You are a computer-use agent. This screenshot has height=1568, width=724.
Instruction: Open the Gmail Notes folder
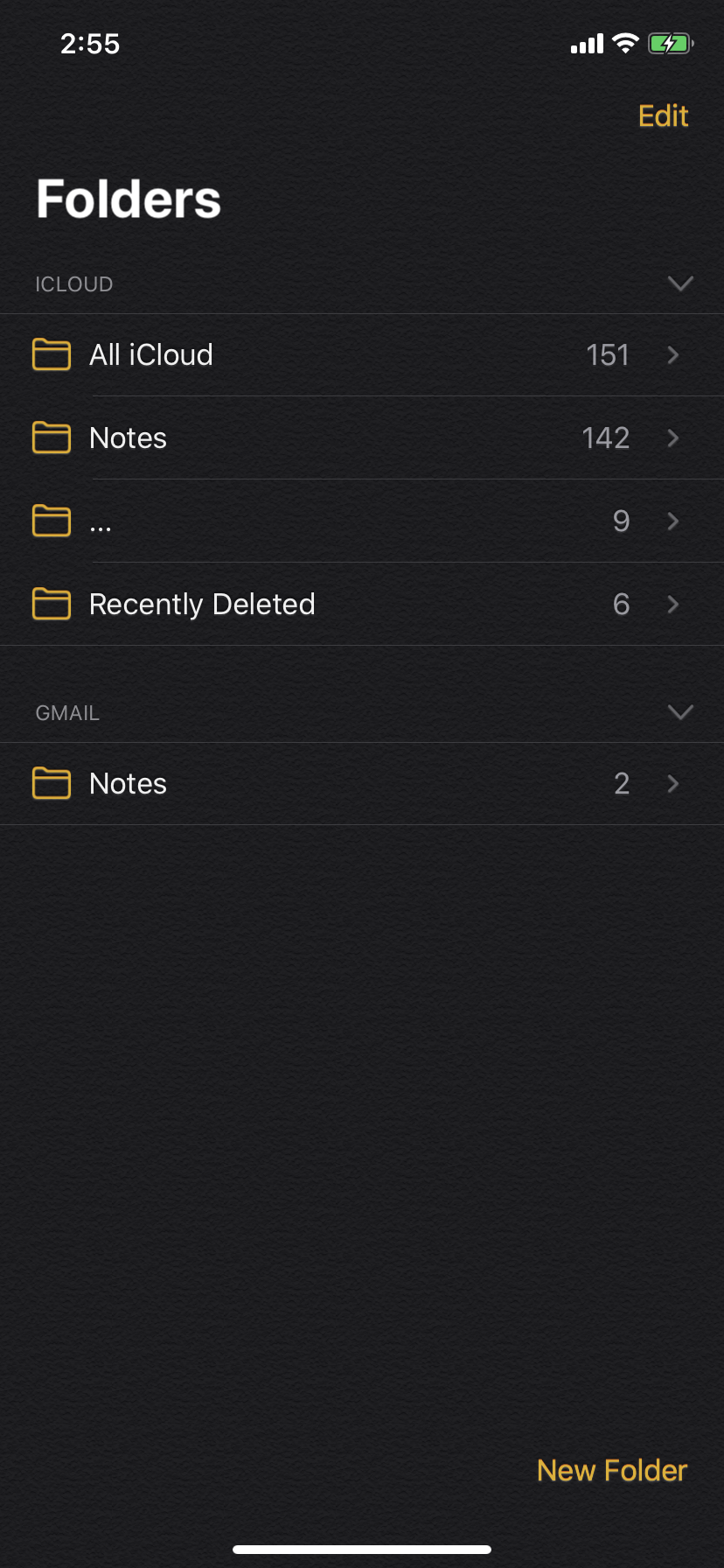(x=362, y=783)
